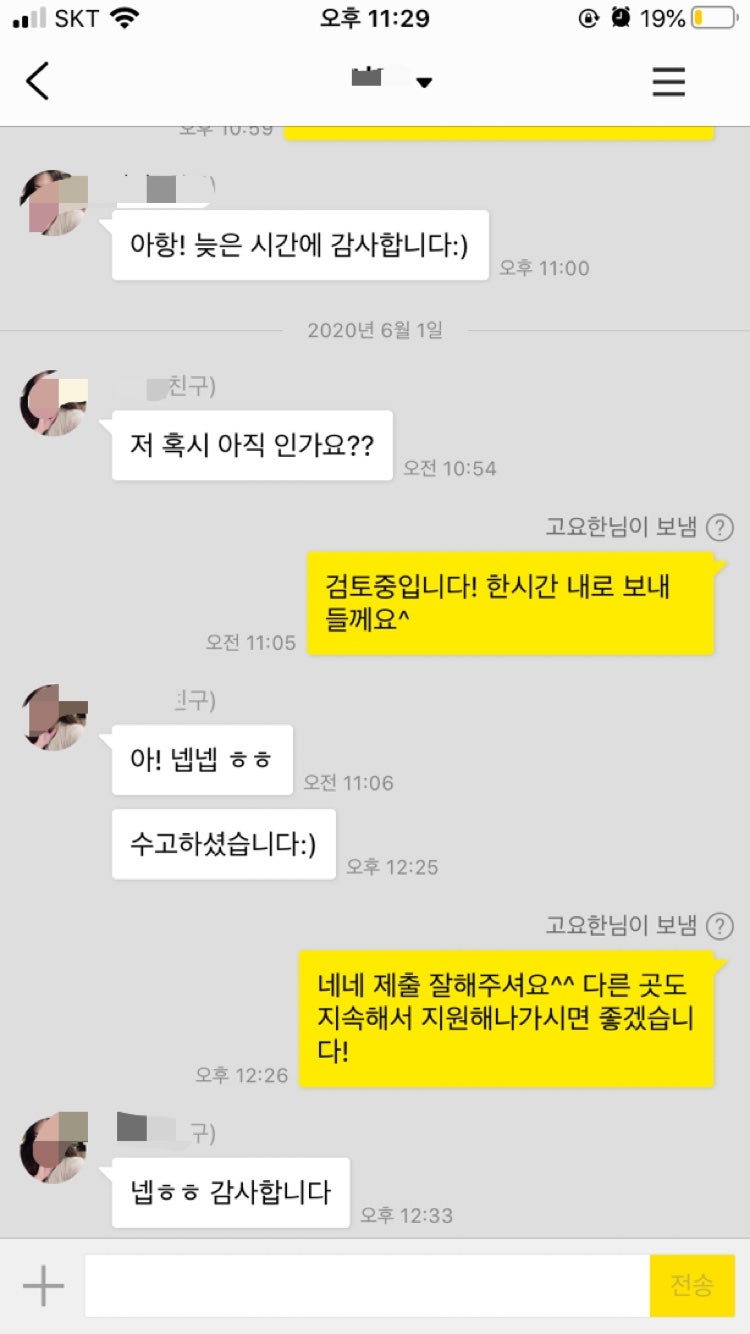The width and height of the screenshot is (750, 1334).
Task: Tap the avatar beside '아! 넵넵 ㅎㅎ'
Action: pyautogui.click(x=54, y=717)
